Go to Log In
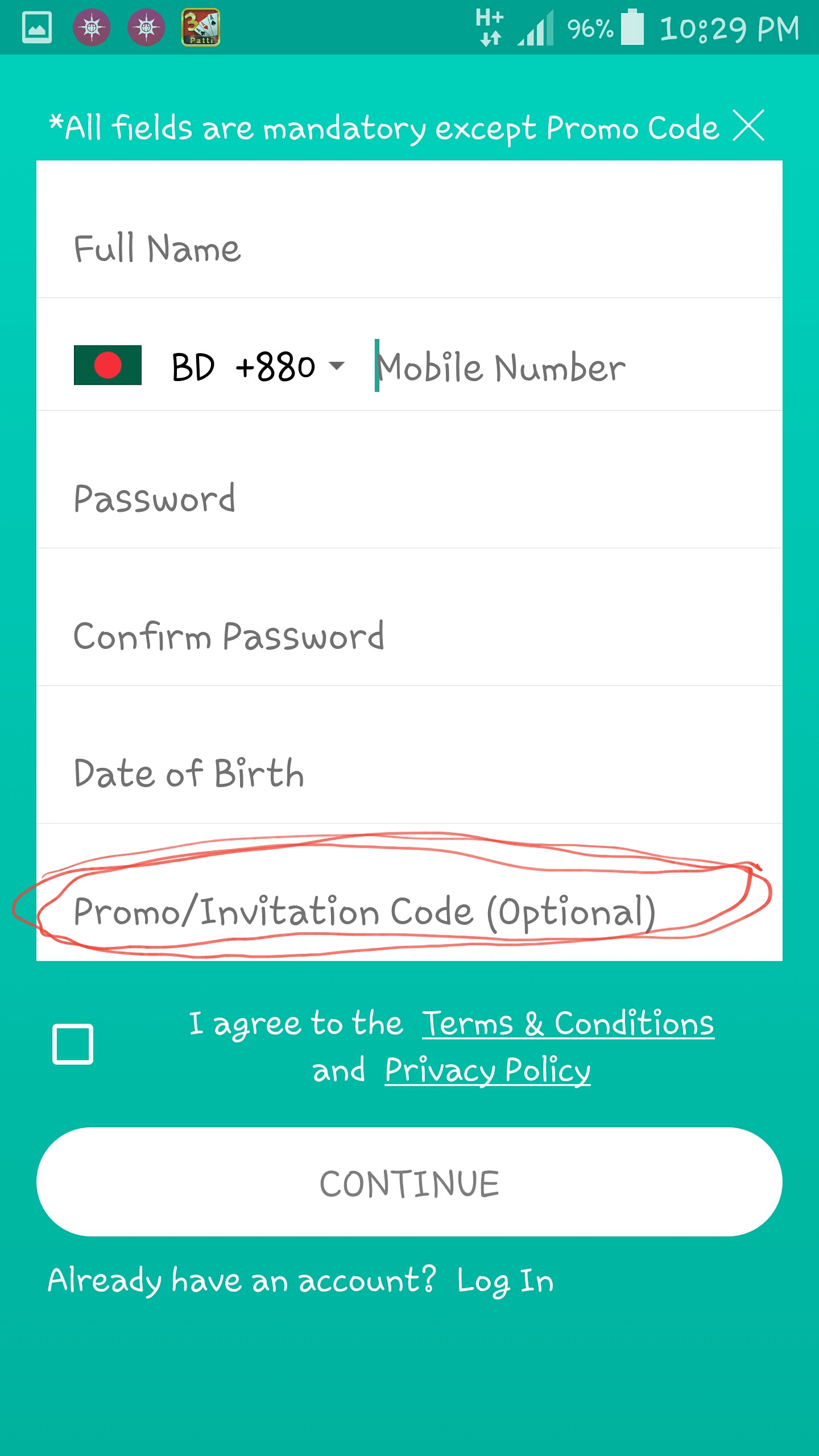This screenshot has height=1456, width=819. pyautogui.click(x=505, y=1281)
